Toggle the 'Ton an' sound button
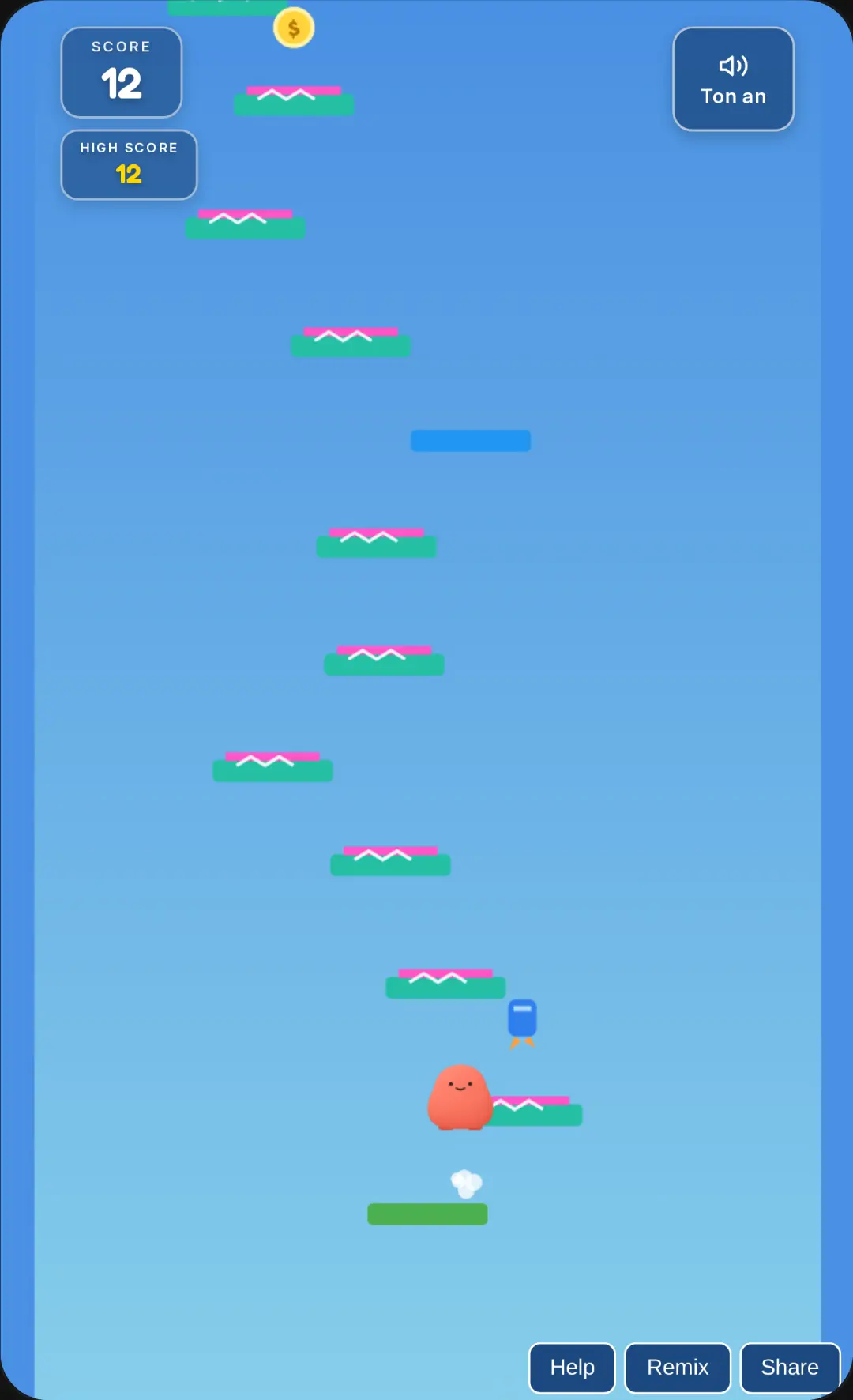 point(733,79)
